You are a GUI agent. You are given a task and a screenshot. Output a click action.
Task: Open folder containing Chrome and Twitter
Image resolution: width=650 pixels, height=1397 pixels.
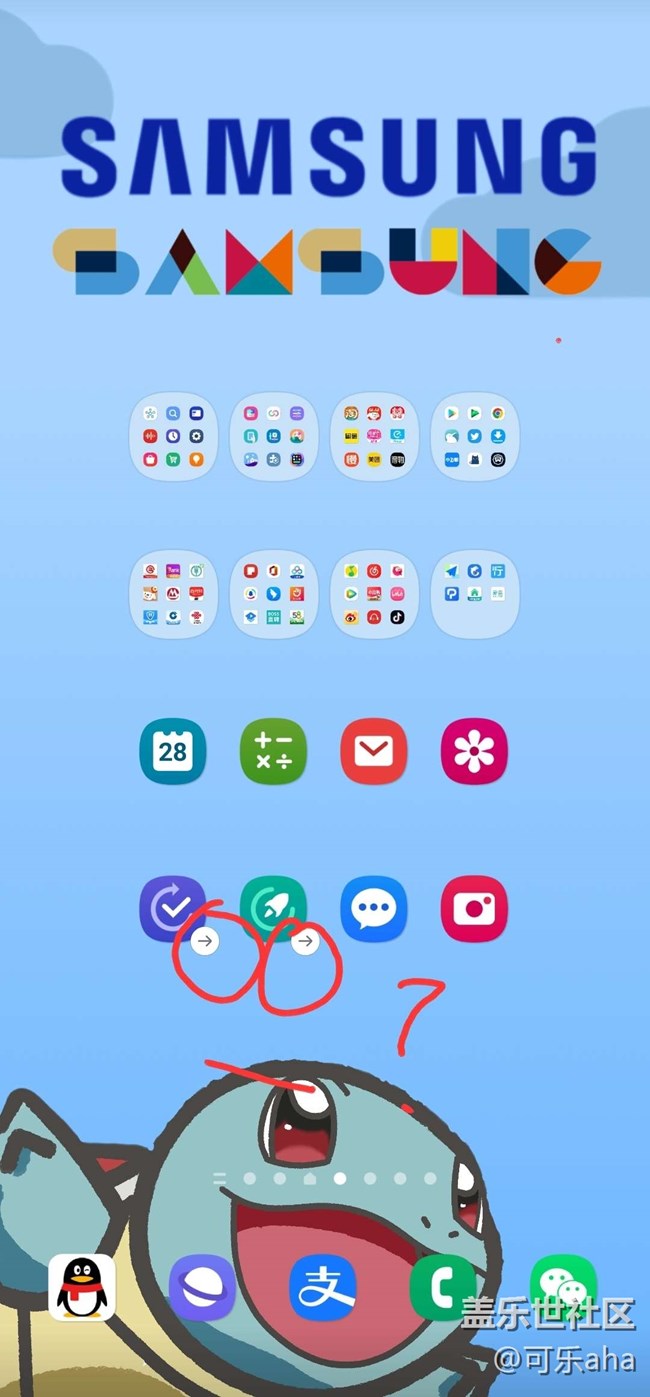(x=474, y=436)
